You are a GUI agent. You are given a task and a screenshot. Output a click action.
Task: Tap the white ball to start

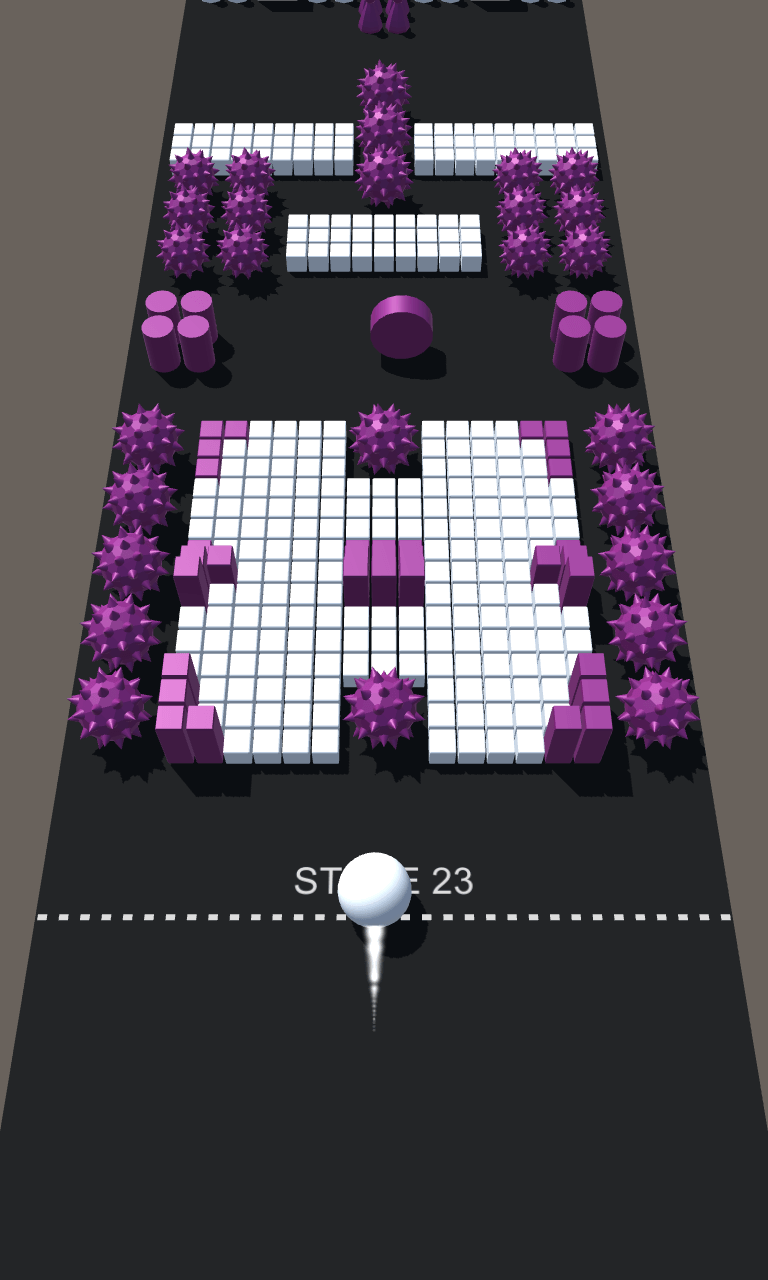pos(374,889)
